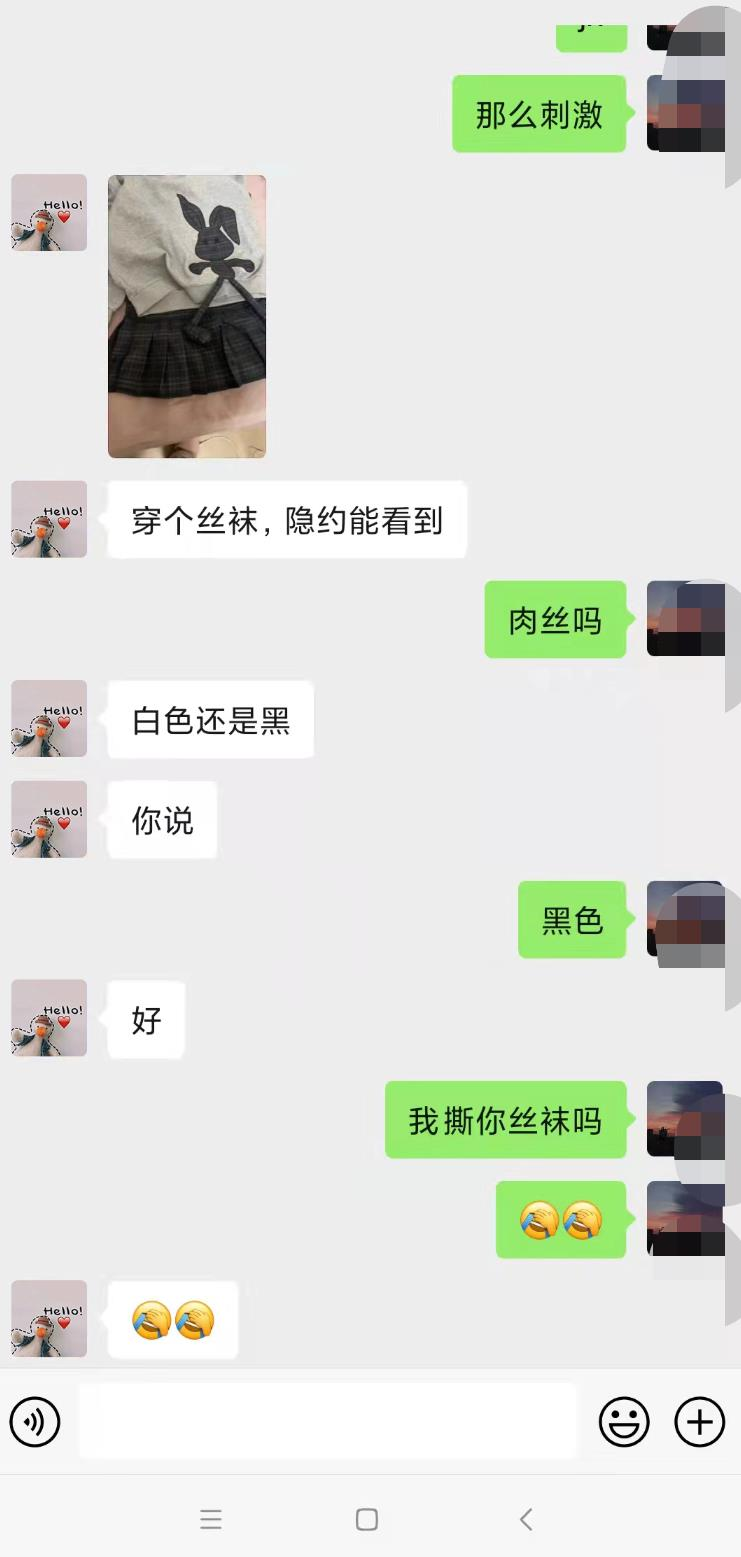The height and width of the screenshot is (1557, 741).
Task: Open own avatar beside 黑色 message
Action: tap(685, 919)
